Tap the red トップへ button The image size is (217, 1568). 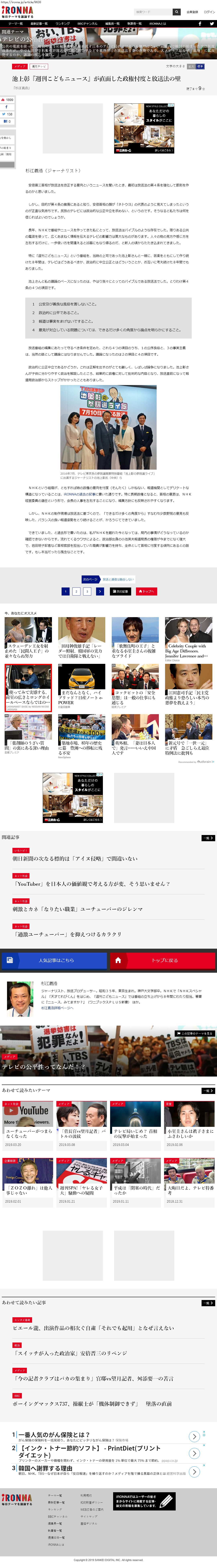[x=146, y=591]
